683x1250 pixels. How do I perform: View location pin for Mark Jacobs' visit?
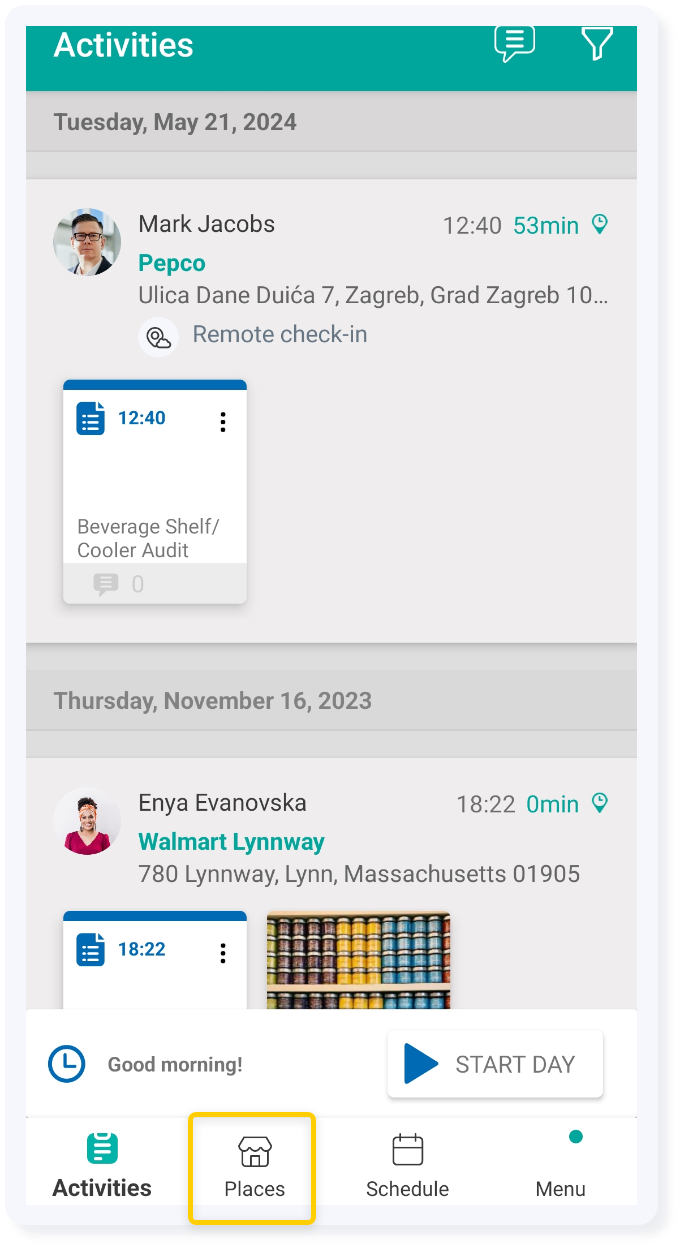[600, 224]
